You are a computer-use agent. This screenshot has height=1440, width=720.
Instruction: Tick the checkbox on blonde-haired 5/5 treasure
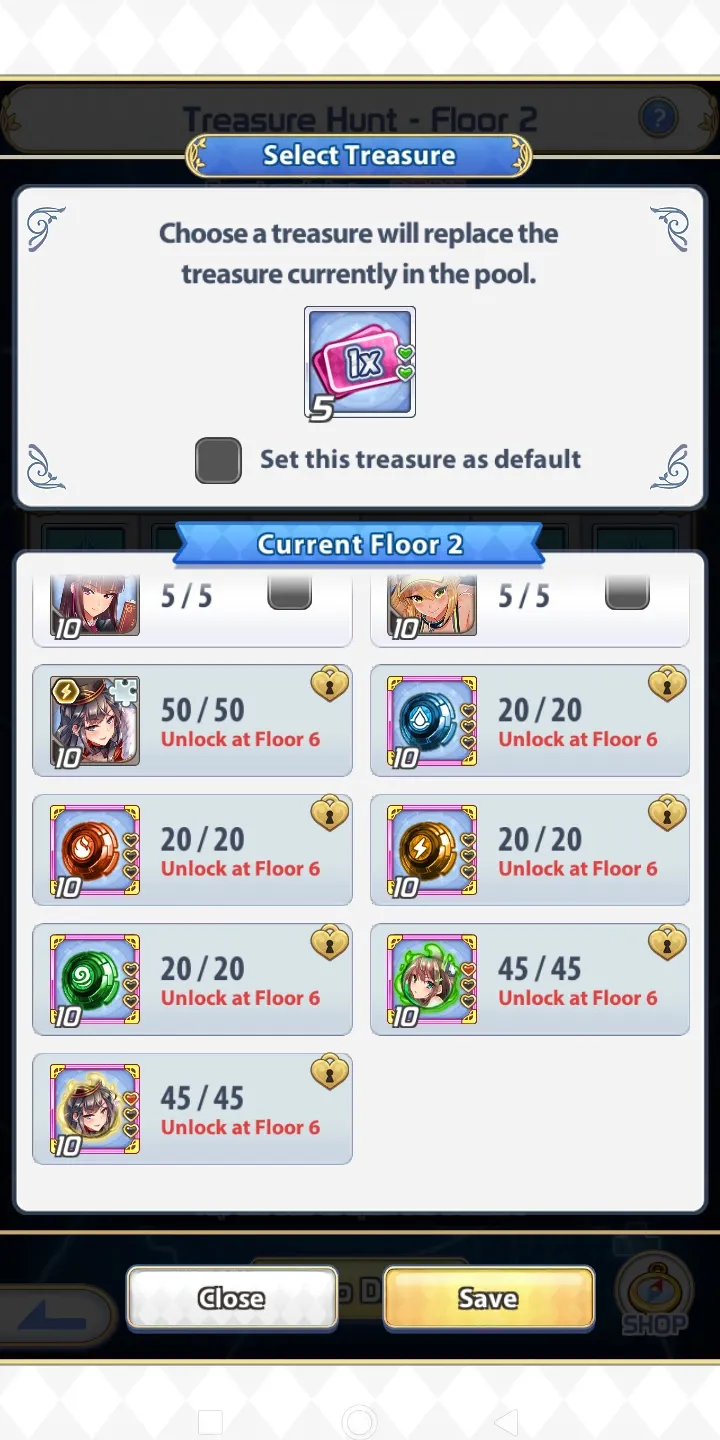click(x=628, y=594)
